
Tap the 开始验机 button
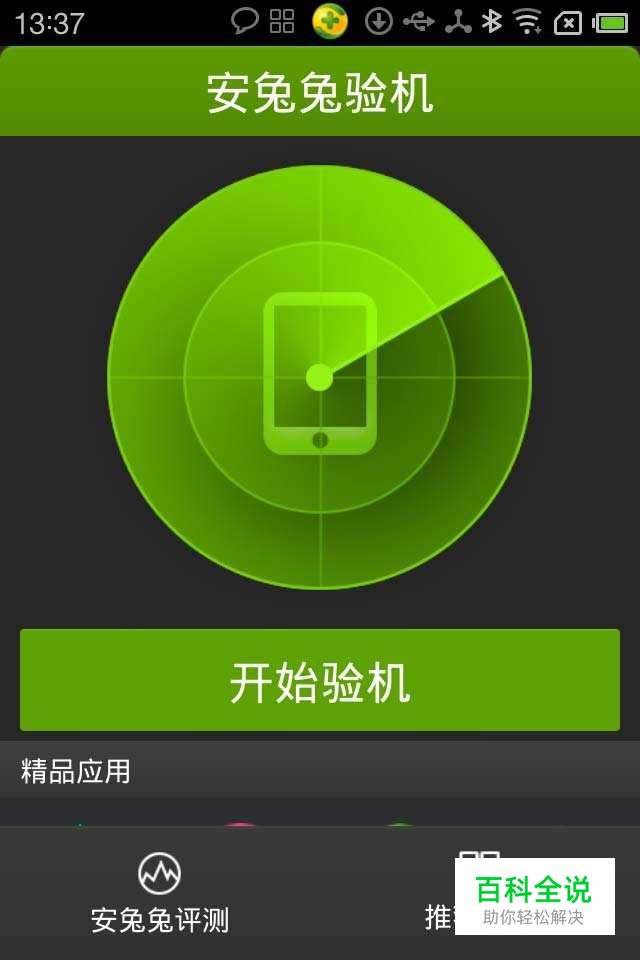tap(320, 681)
